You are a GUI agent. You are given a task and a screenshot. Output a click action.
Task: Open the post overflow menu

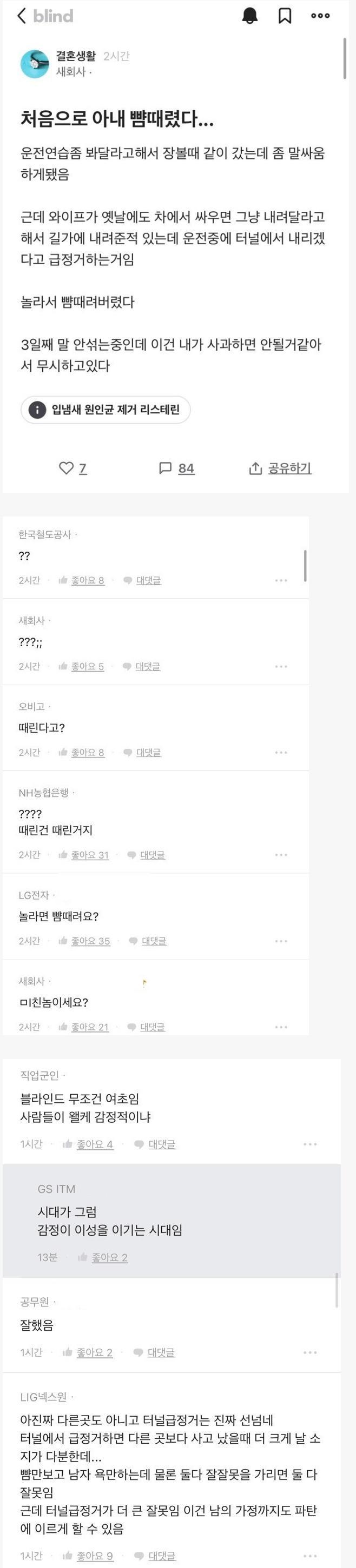point(320,16)
